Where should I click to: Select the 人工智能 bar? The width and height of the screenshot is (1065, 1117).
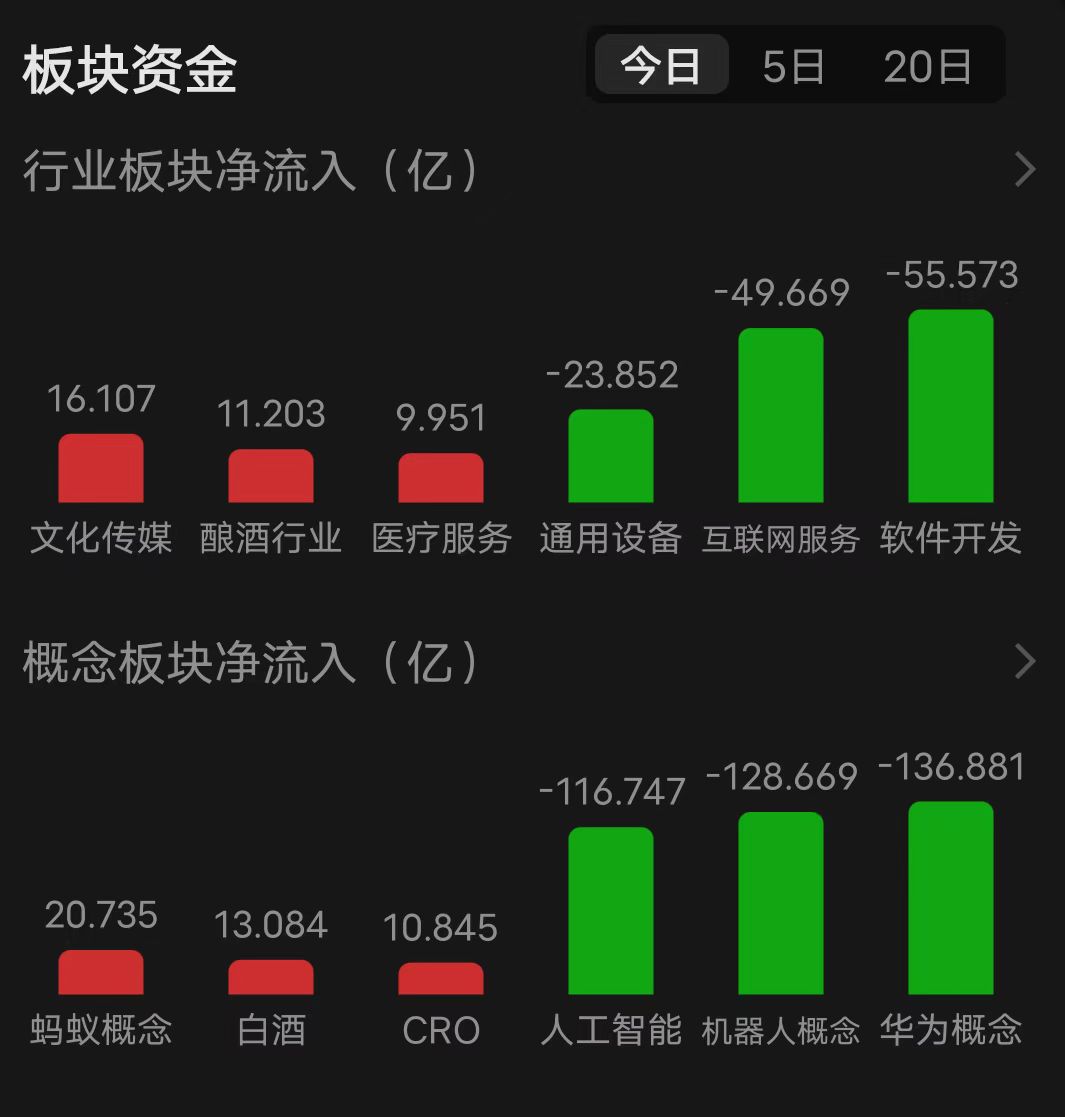(x=610, y=910)
